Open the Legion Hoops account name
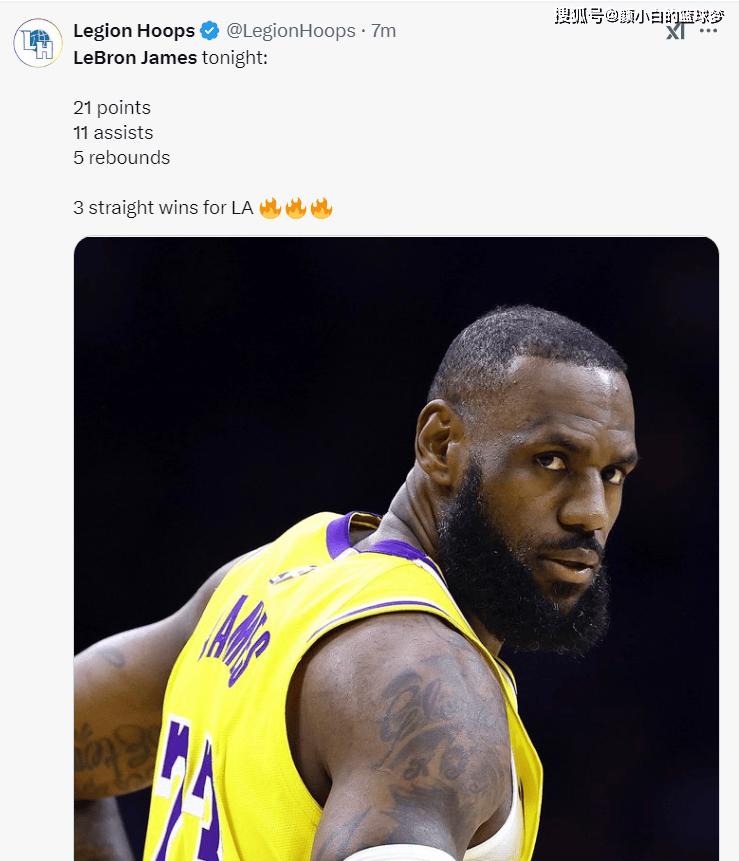This screenshot has height=861, width=739. (134, 31)
